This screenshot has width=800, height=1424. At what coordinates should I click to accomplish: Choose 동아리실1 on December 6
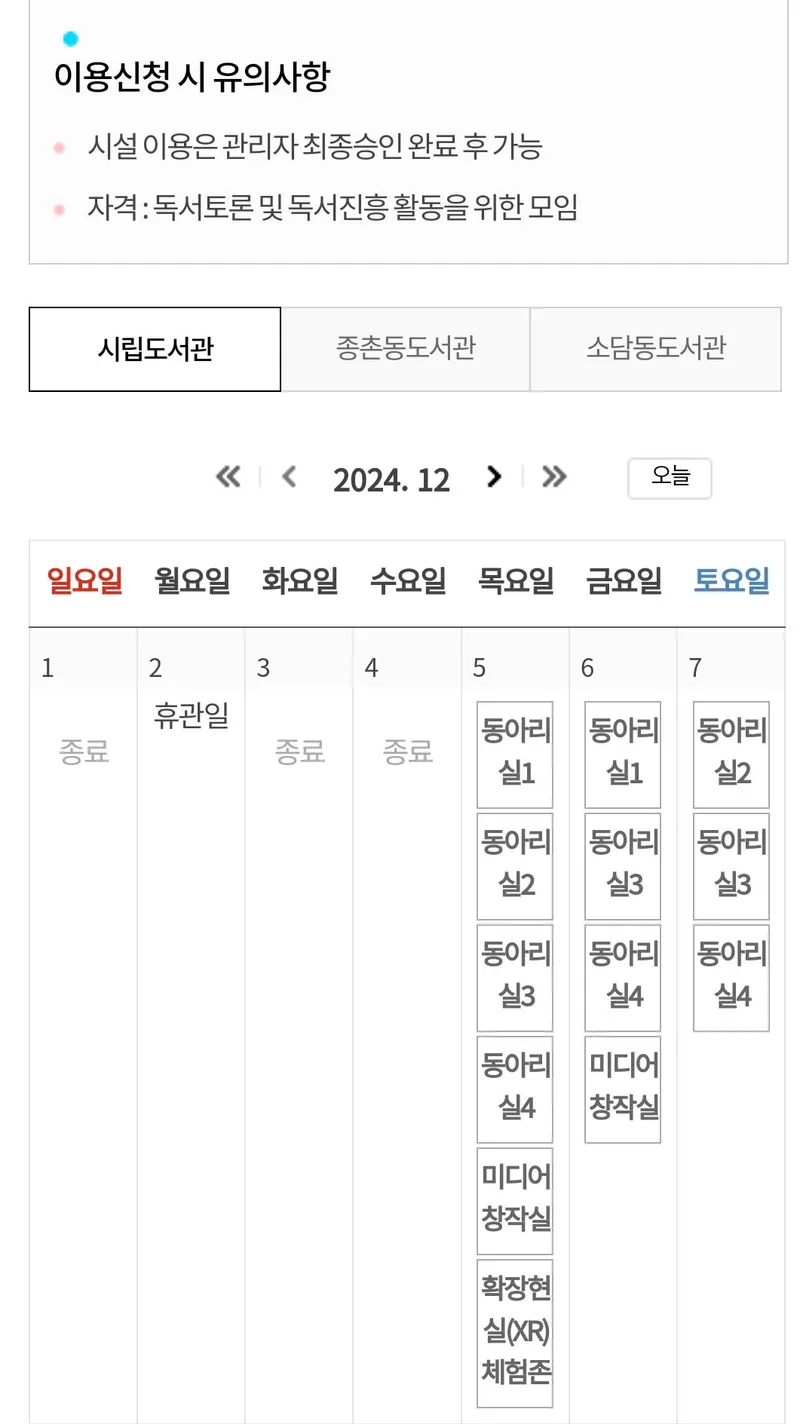(623, 754)
